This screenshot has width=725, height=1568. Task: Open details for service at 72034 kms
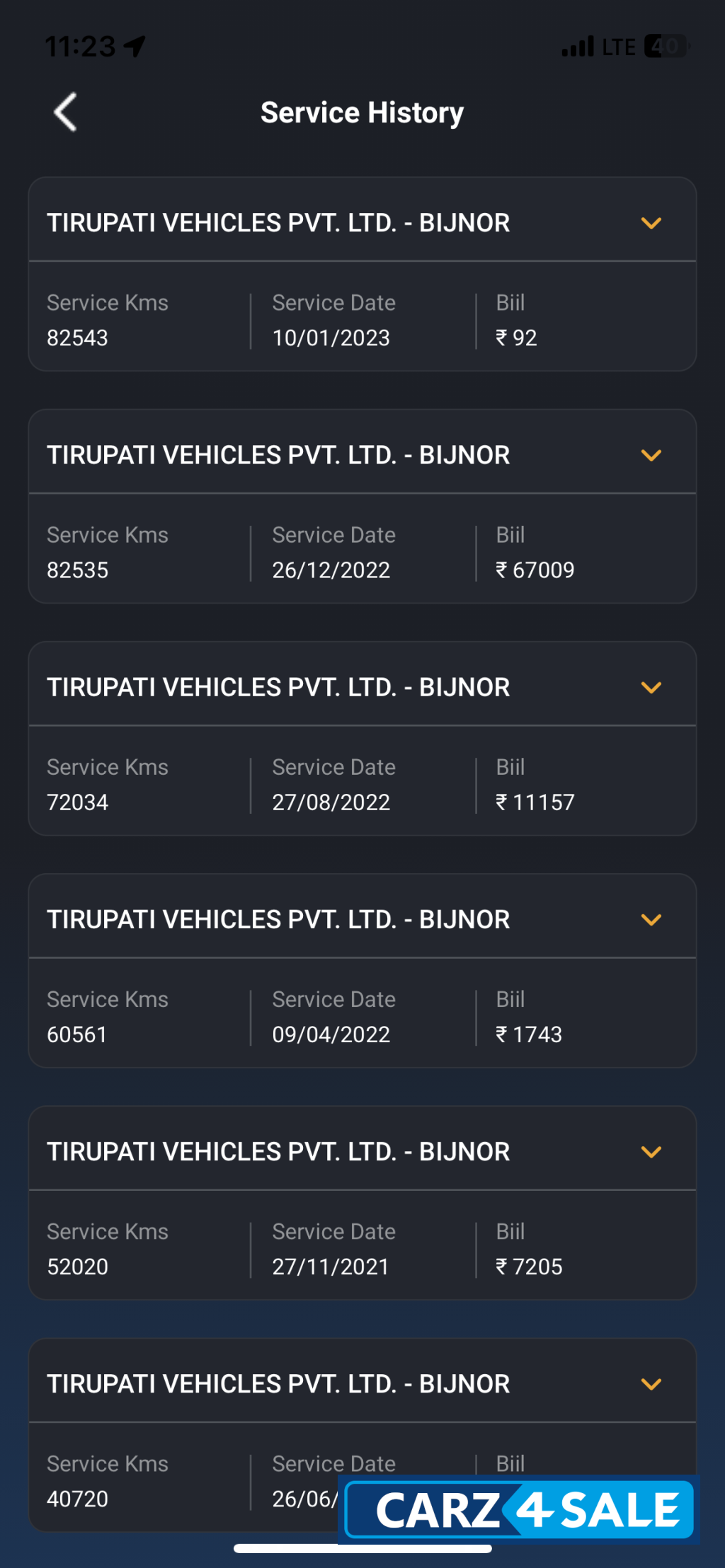tap(652, 686)
